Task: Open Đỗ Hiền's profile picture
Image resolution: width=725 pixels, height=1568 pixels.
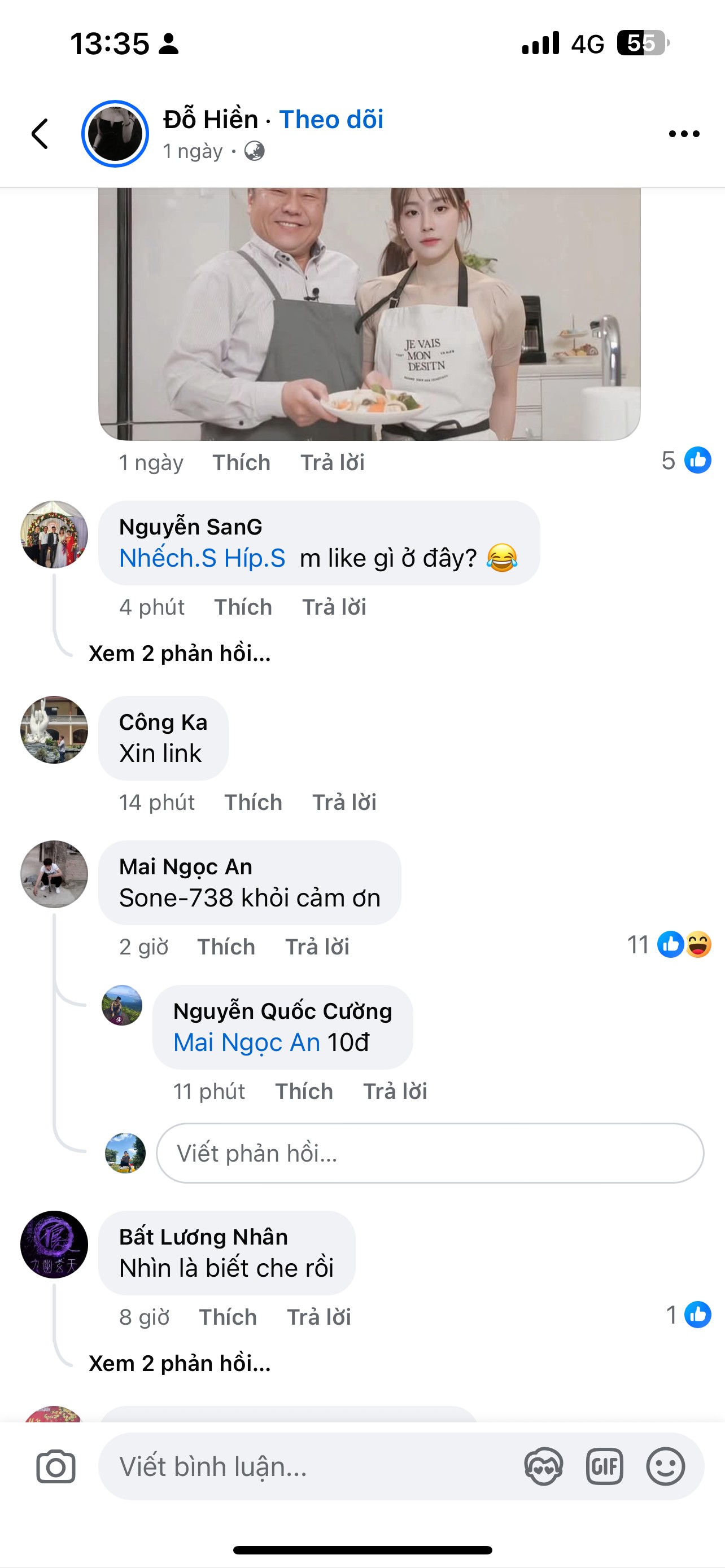Action: [x=115, y=134]
